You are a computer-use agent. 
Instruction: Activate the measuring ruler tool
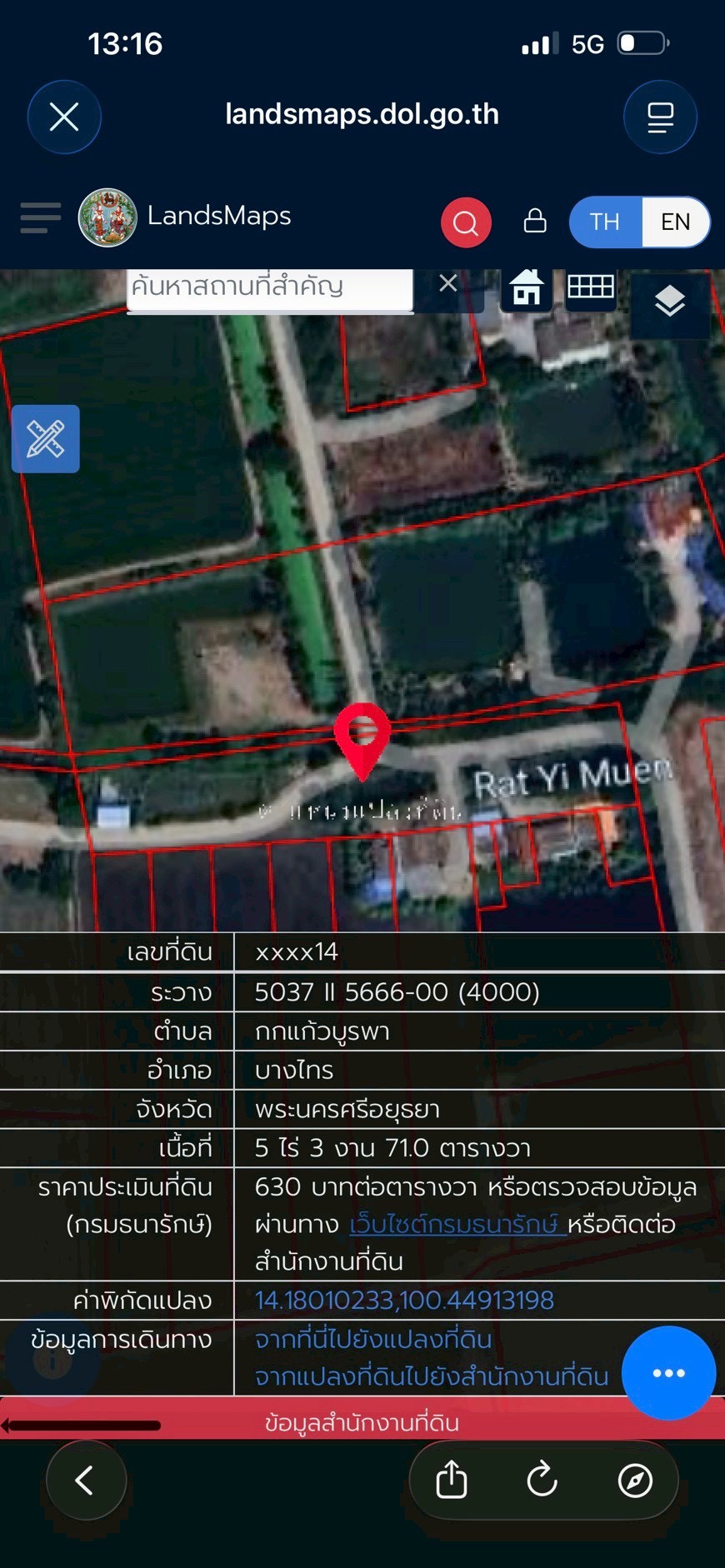[46, 439]
